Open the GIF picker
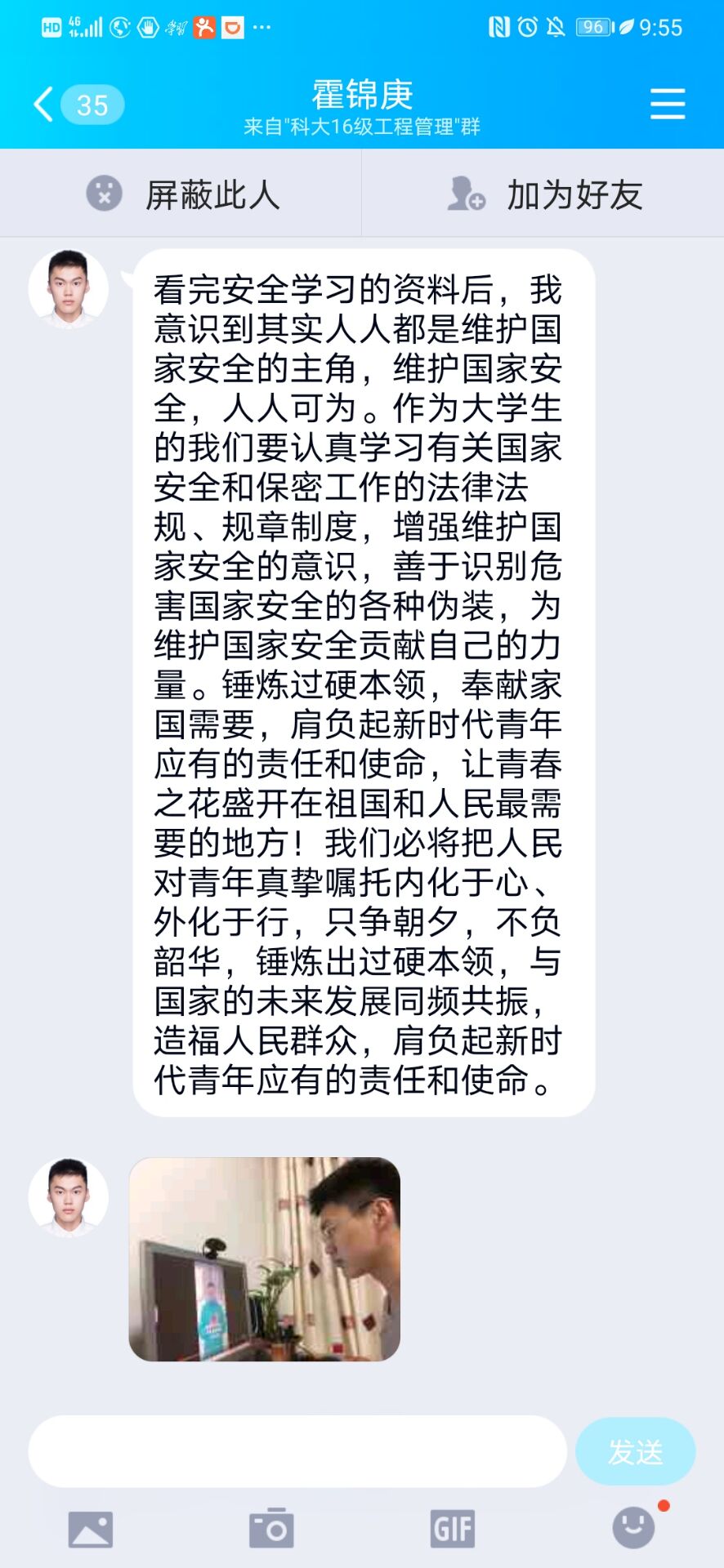 tap(453, 1528)
